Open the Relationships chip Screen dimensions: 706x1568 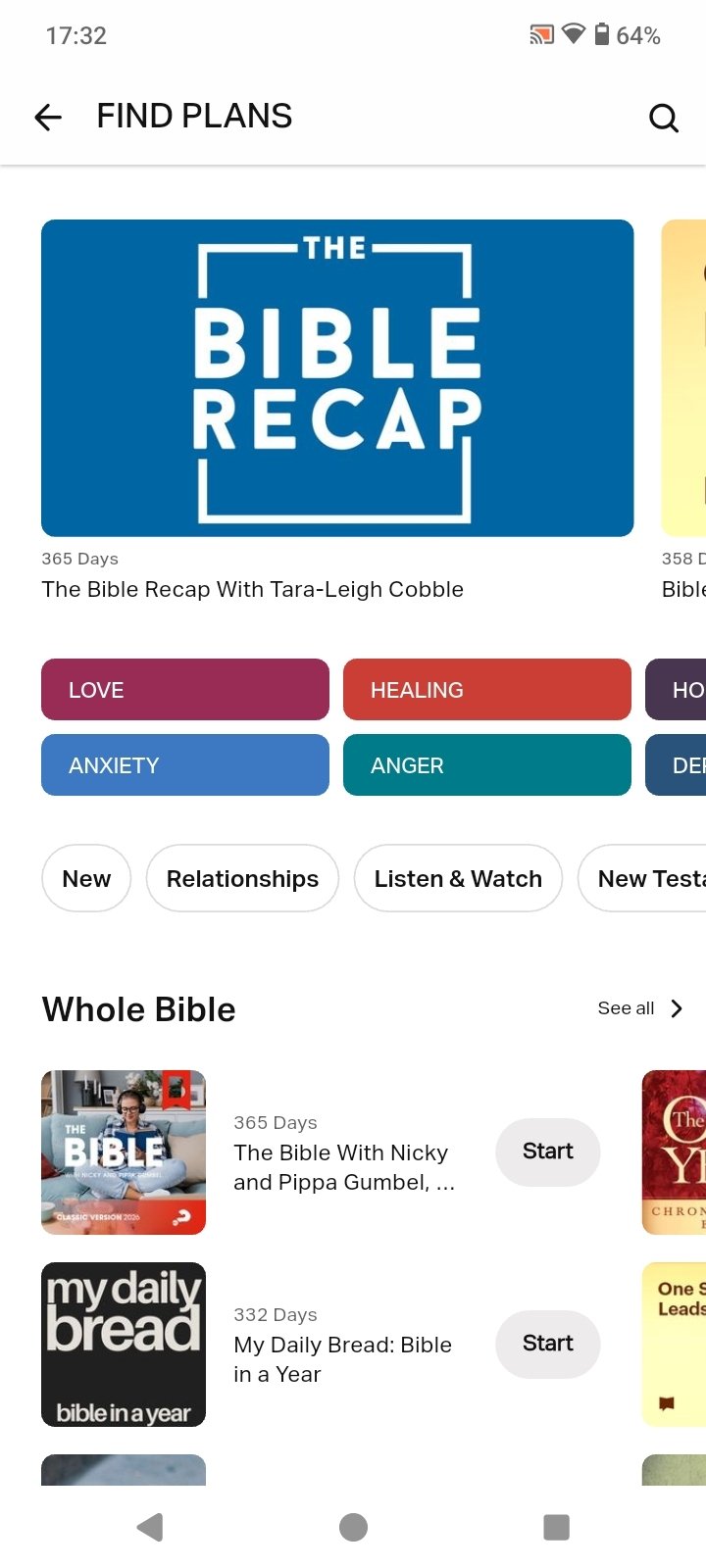pos(242,879)
